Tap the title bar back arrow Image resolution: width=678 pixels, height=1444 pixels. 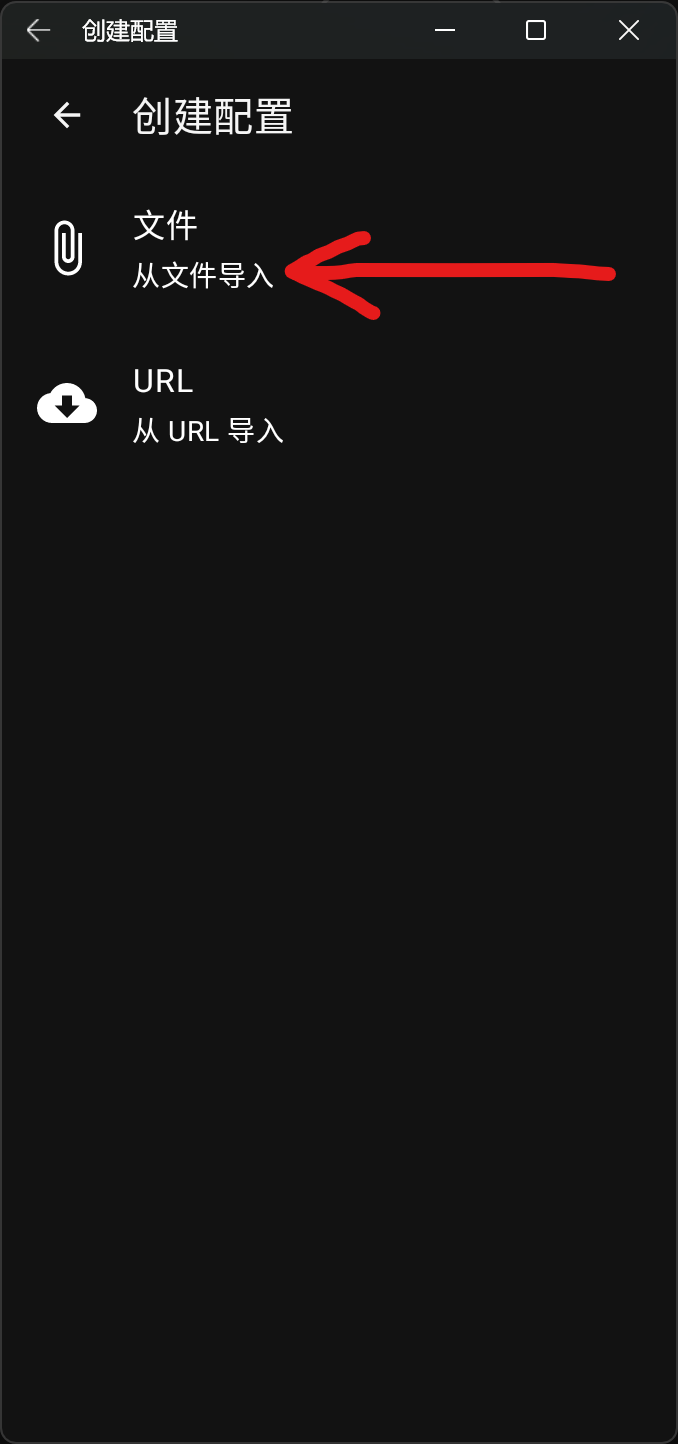[38, 30]
